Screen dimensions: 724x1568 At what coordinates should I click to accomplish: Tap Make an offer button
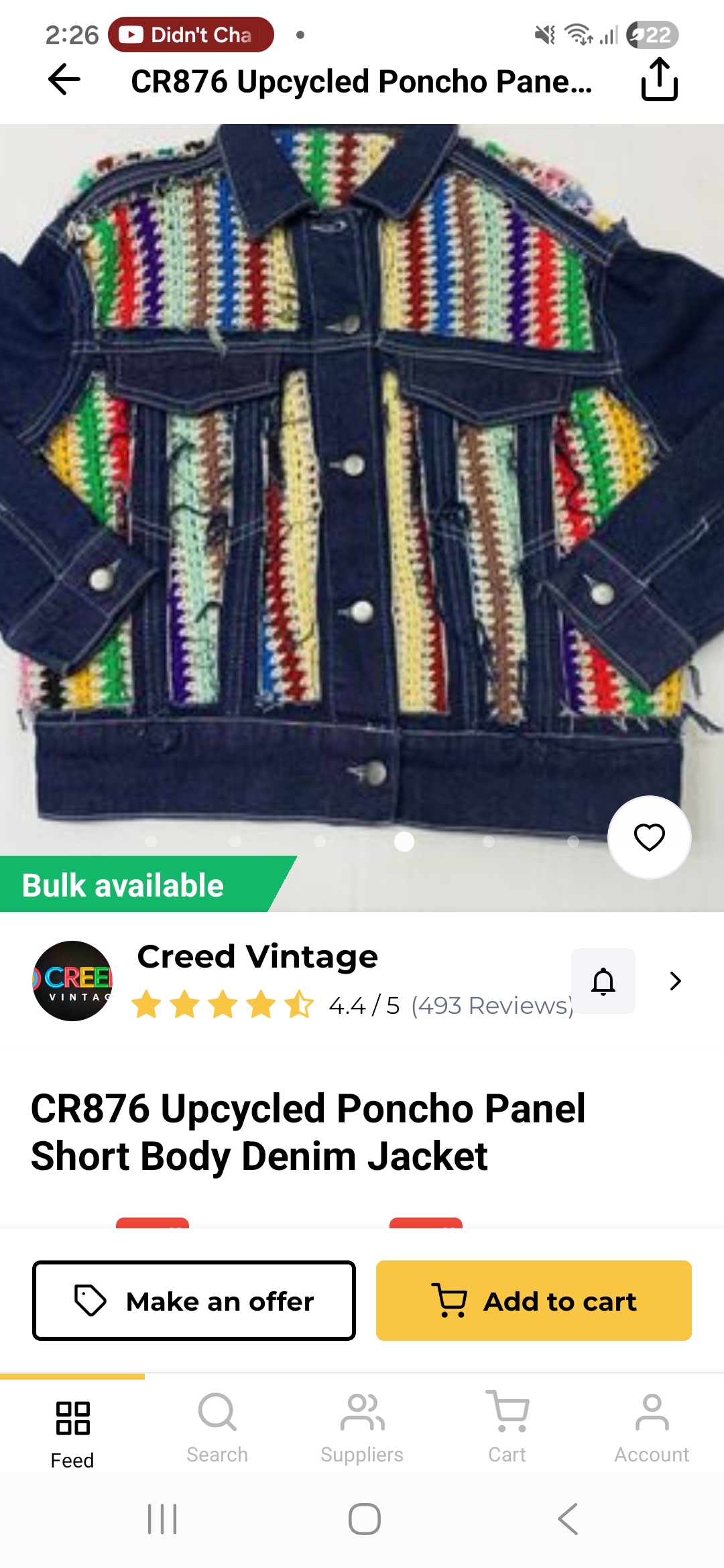(x=194, y=1301)
